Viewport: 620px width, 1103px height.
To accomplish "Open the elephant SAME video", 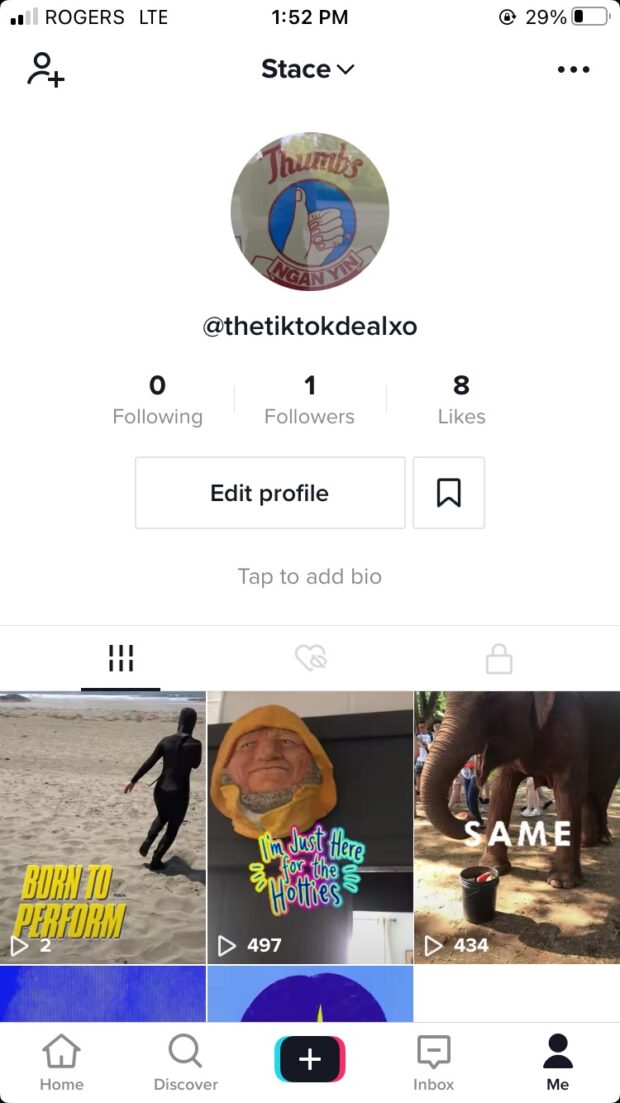I will click(x=517, y=827).
